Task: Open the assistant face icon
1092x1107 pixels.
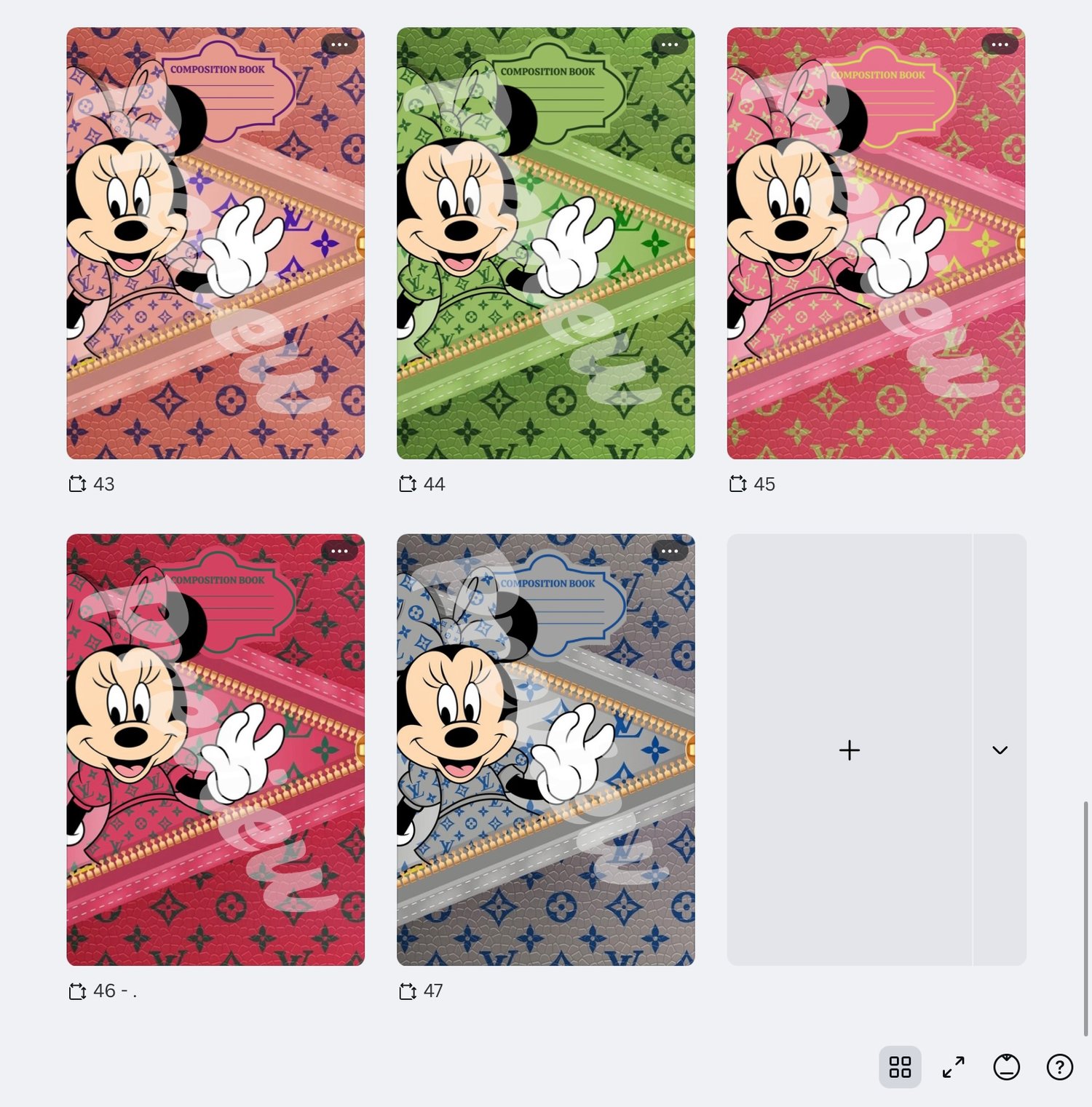Action: tap(1006, 1067)
